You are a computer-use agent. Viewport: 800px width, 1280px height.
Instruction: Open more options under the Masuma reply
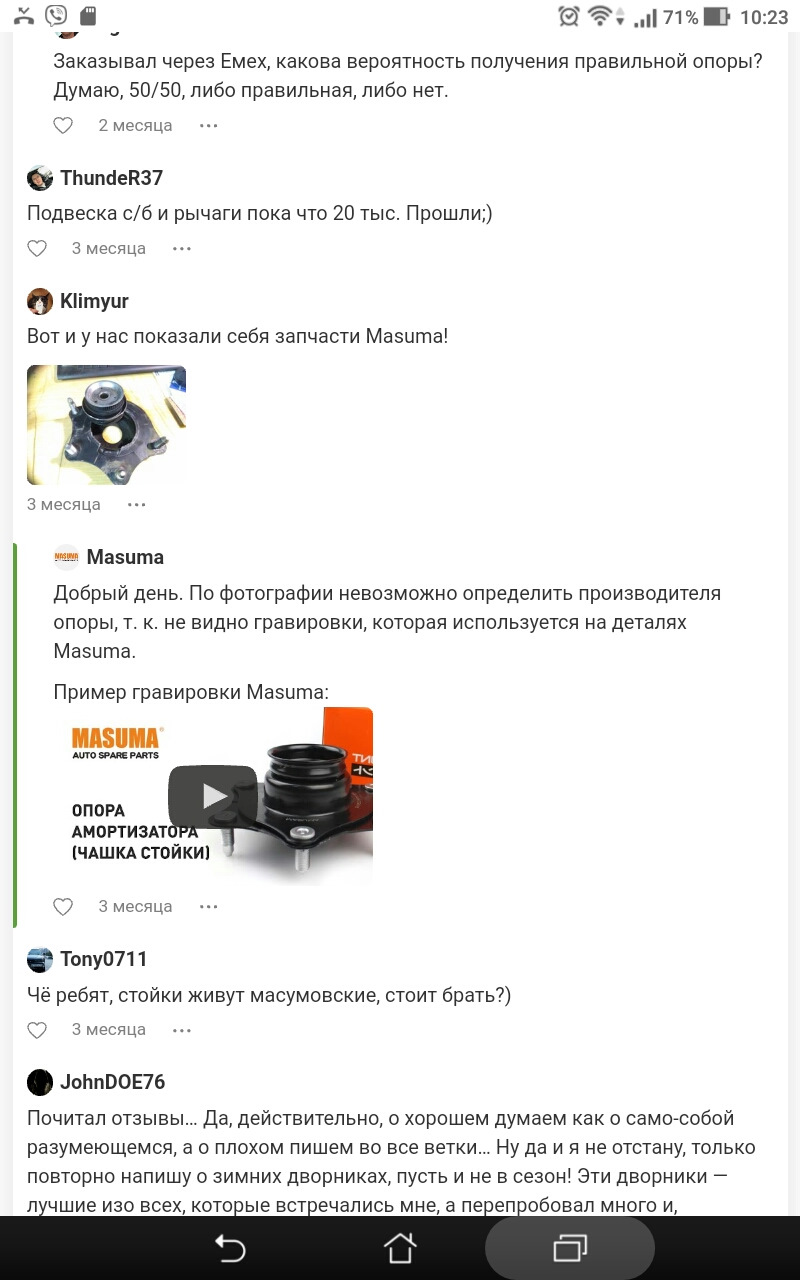coord(208,907)
